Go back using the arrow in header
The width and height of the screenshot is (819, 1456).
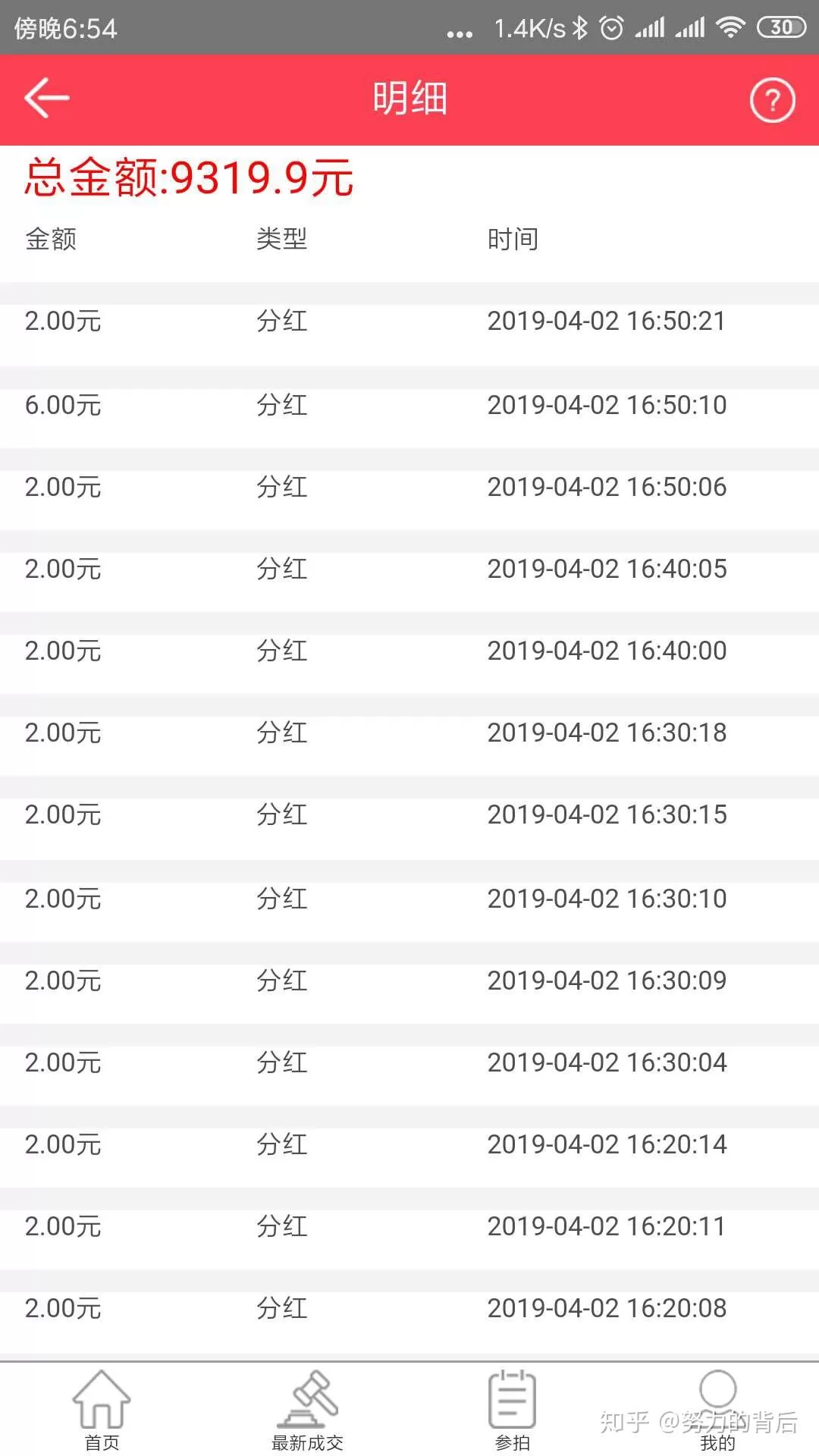(47, 99)
